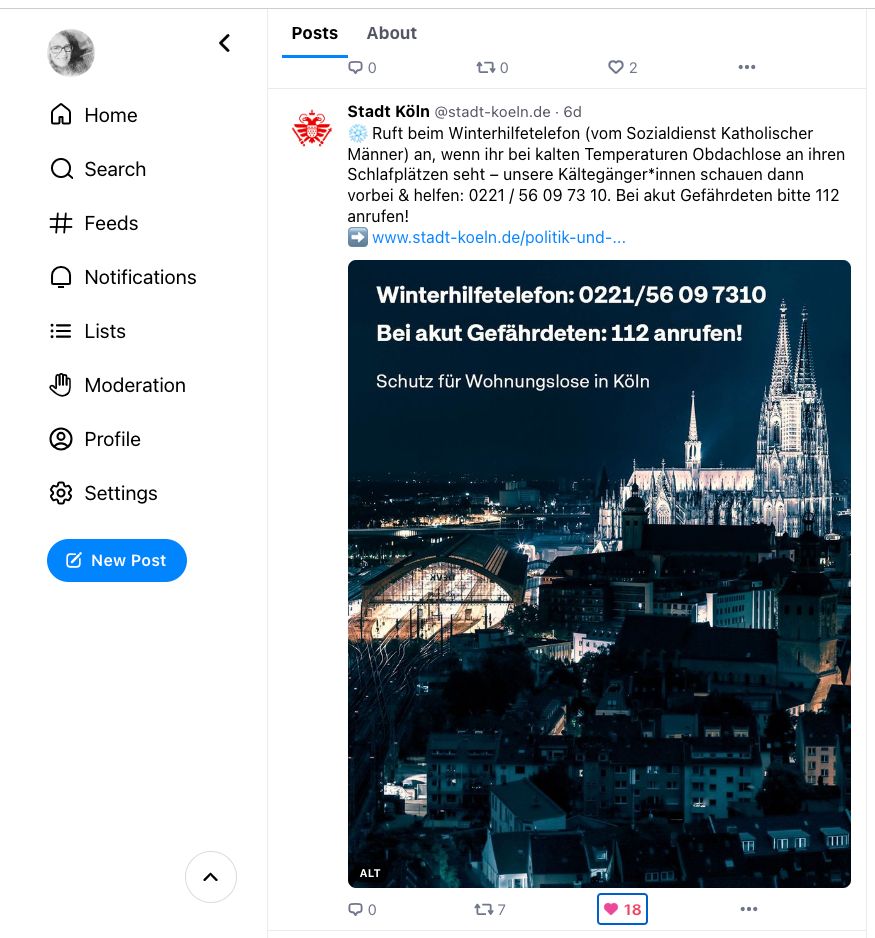
Task: Open the stadt-koeln.de politik link
Action: click(x=499, y=237)
